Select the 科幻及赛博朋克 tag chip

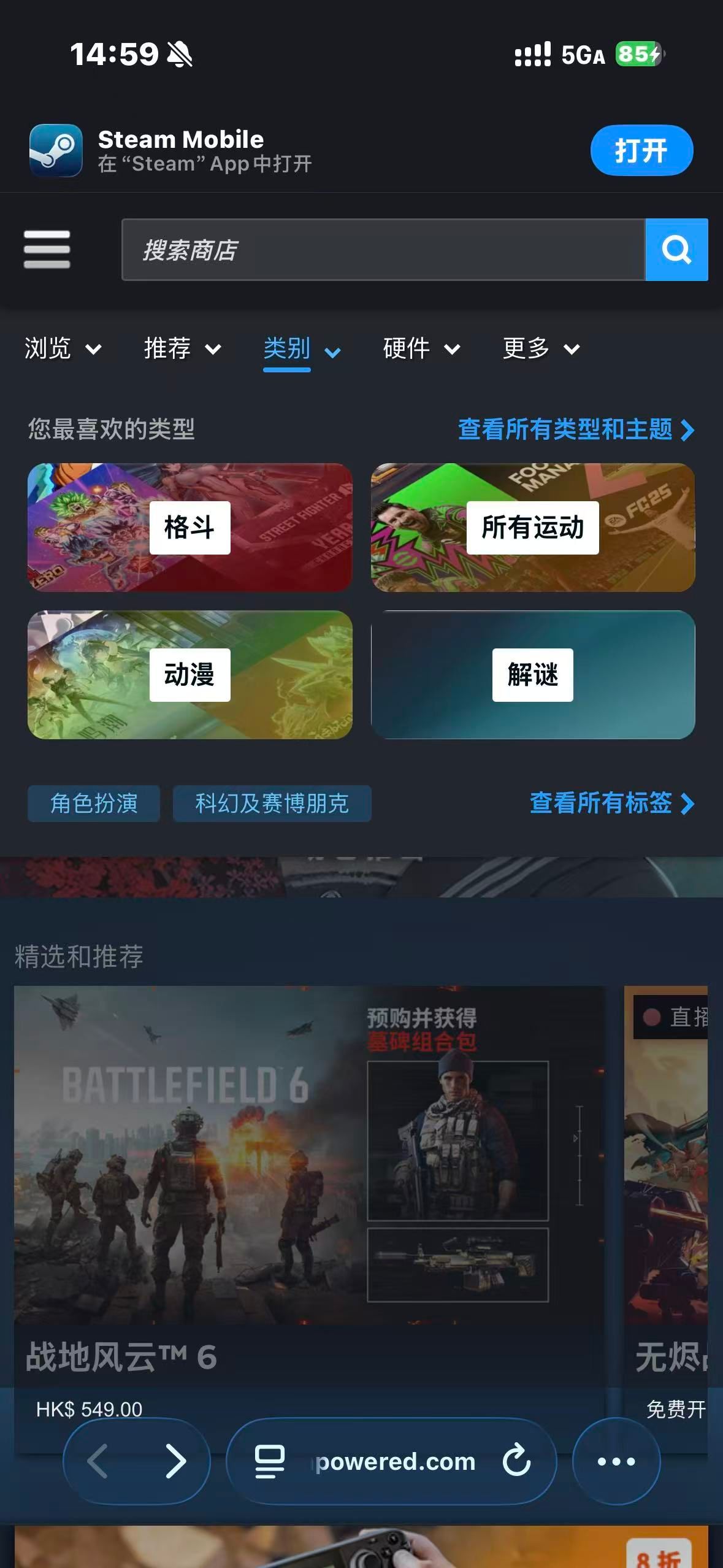272,803
